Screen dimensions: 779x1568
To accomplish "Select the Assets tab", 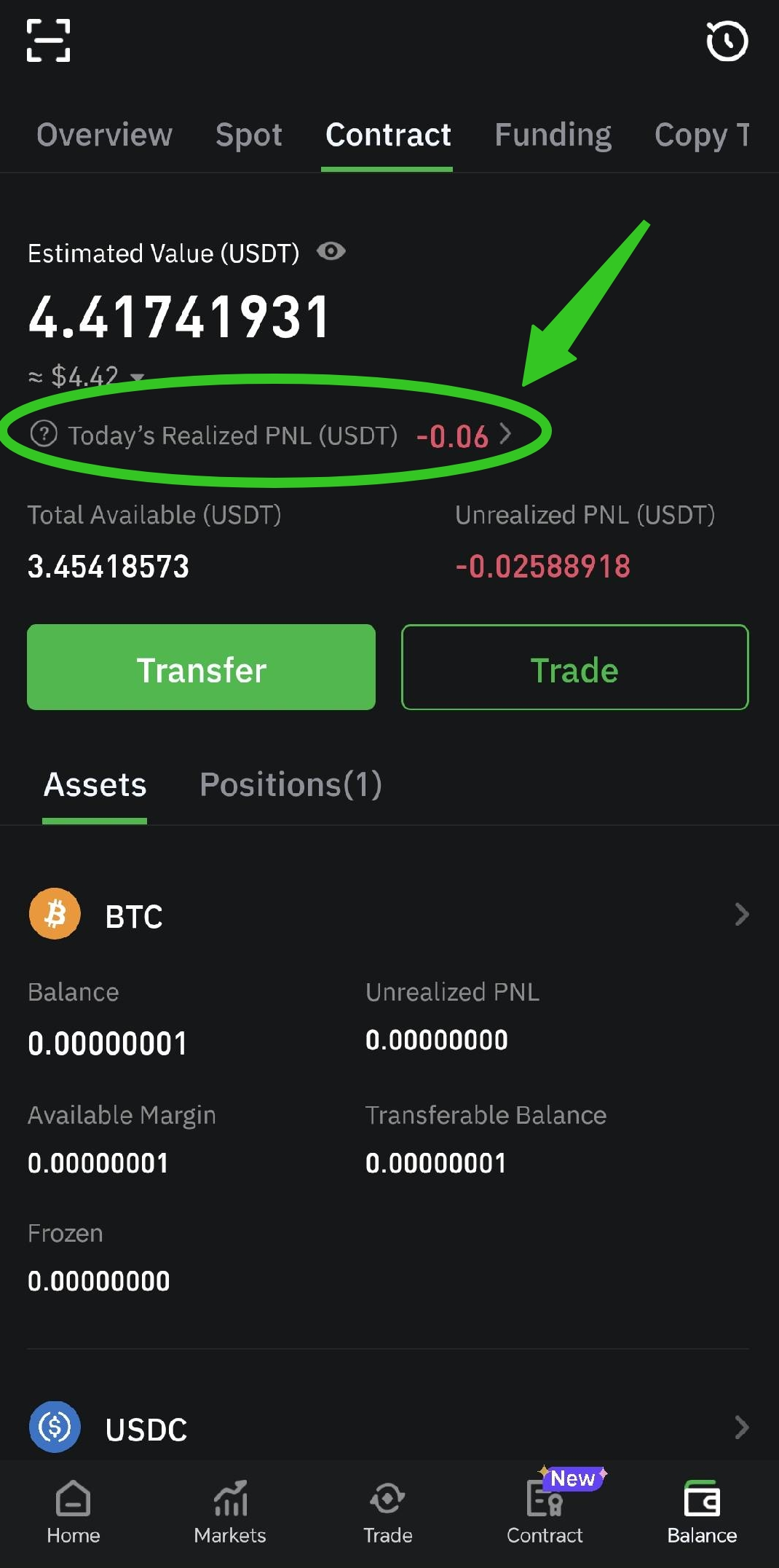I will 95,785.
